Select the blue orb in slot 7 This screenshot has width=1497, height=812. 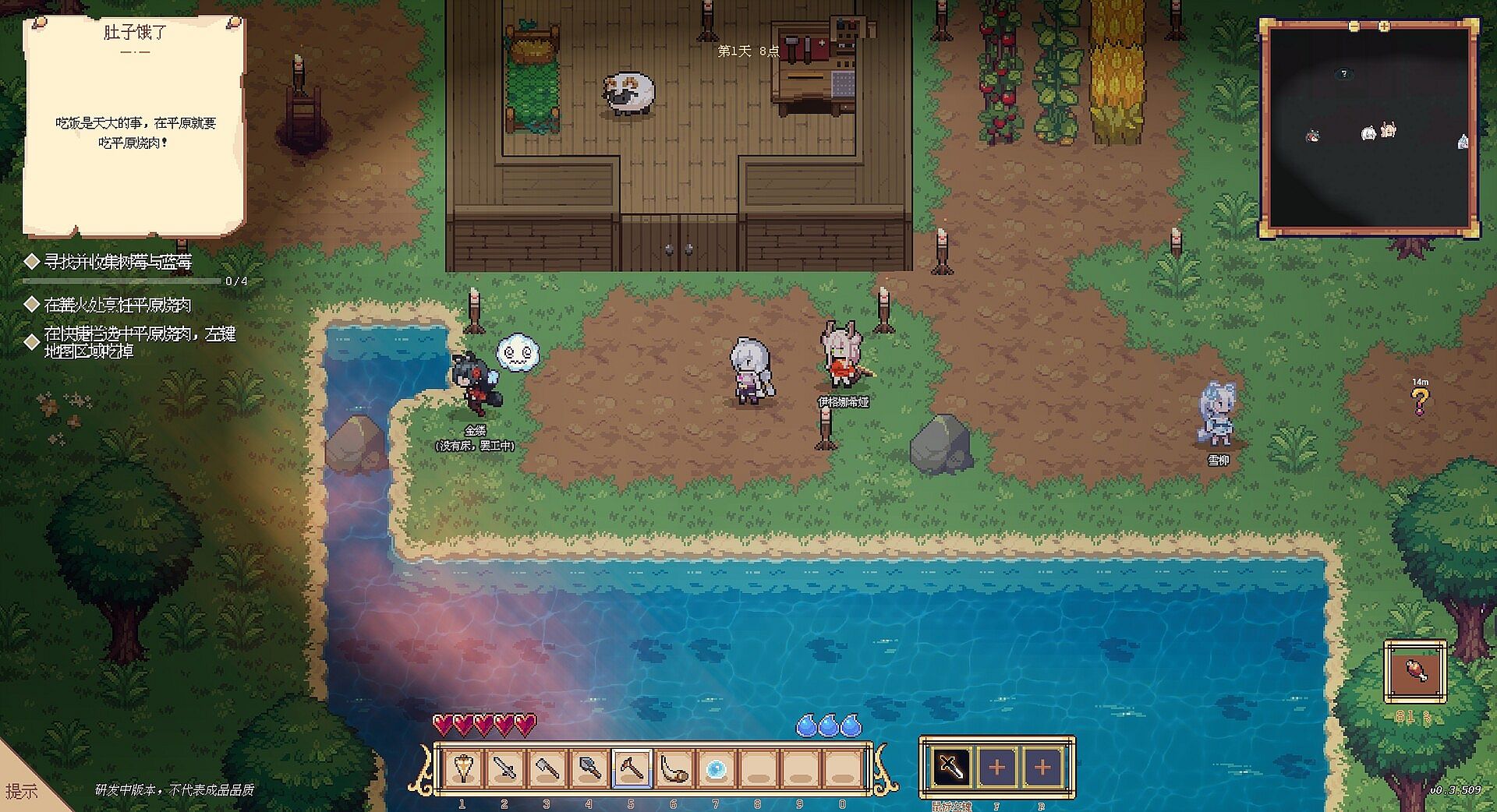pos(716,768)
